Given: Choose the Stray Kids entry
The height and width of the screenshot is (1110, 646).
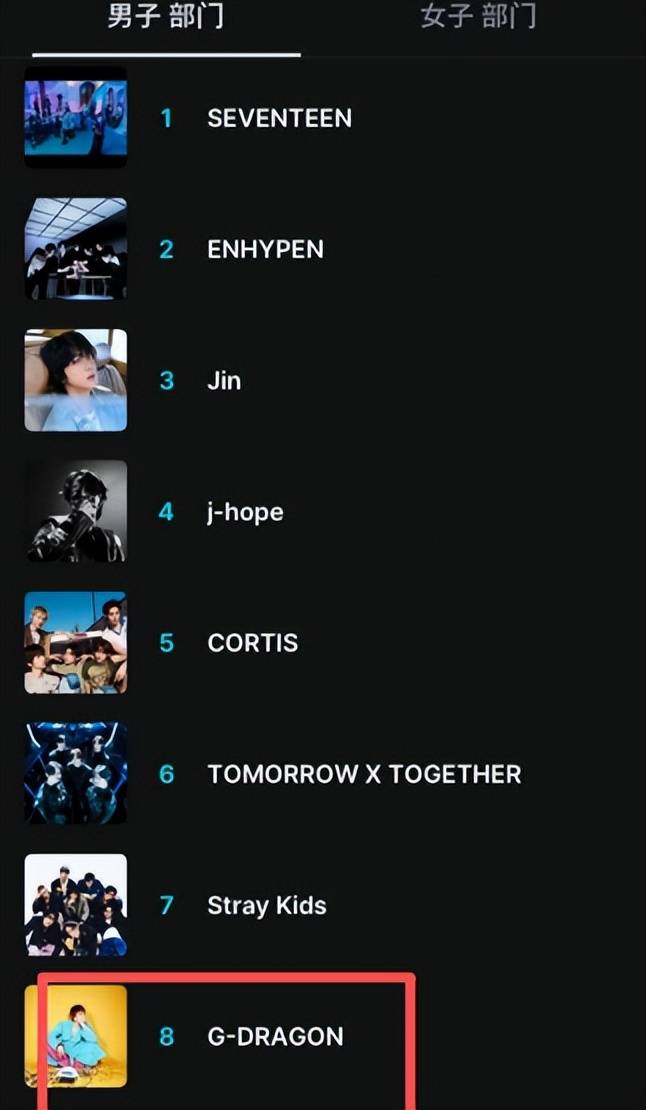Looking at the screenshot, I should (267, 905).
